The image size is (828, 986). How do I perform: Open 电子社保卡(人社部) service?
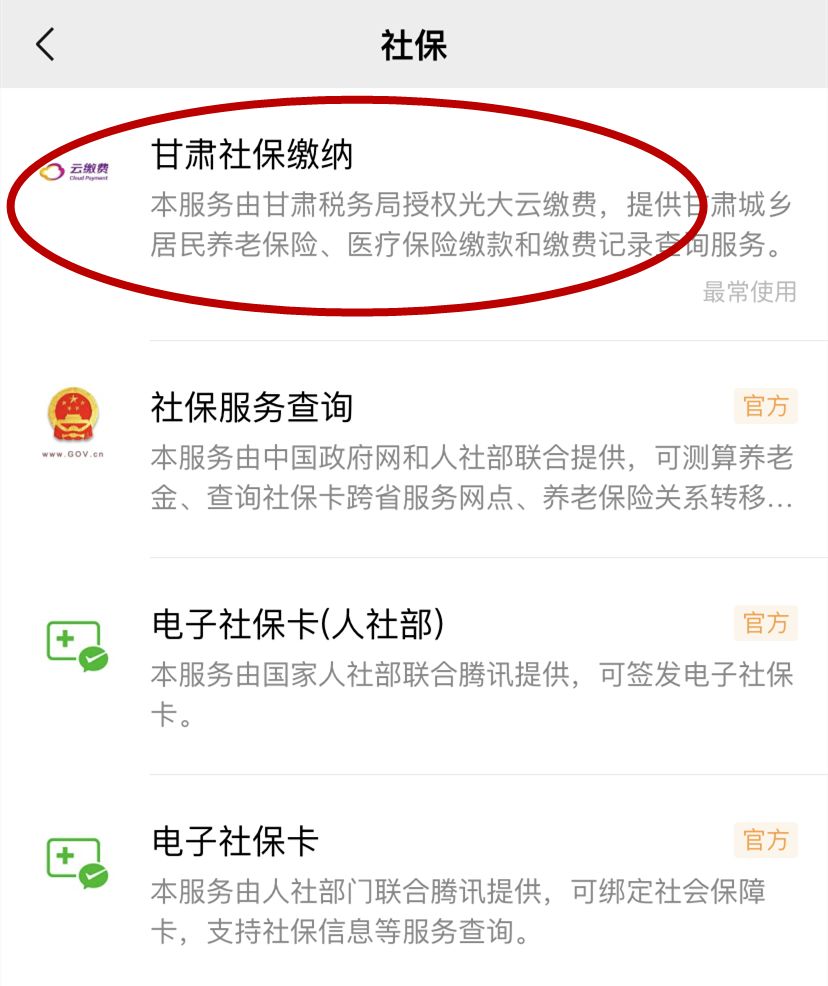297,624
